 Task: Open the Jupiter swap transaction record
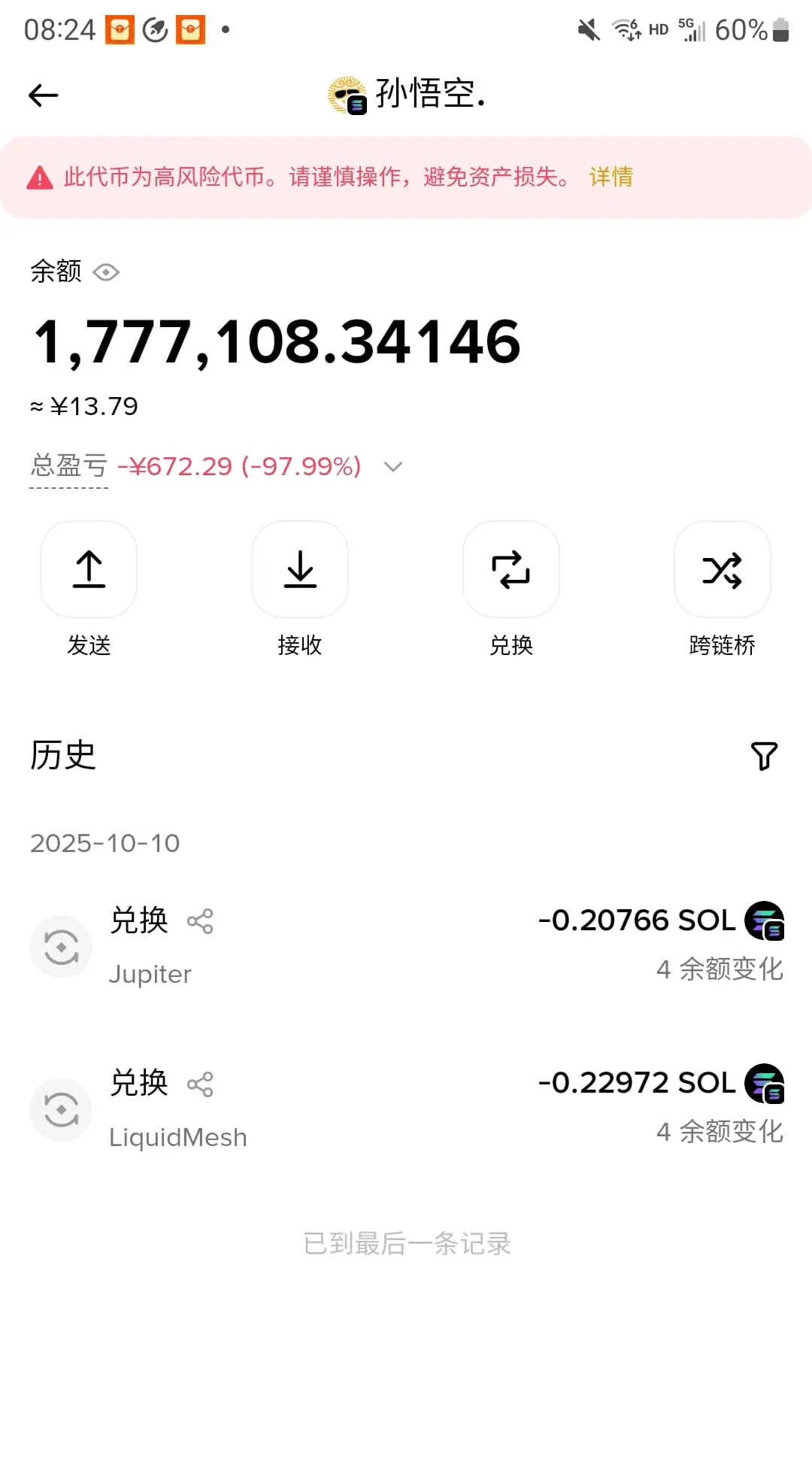[406, 946]
